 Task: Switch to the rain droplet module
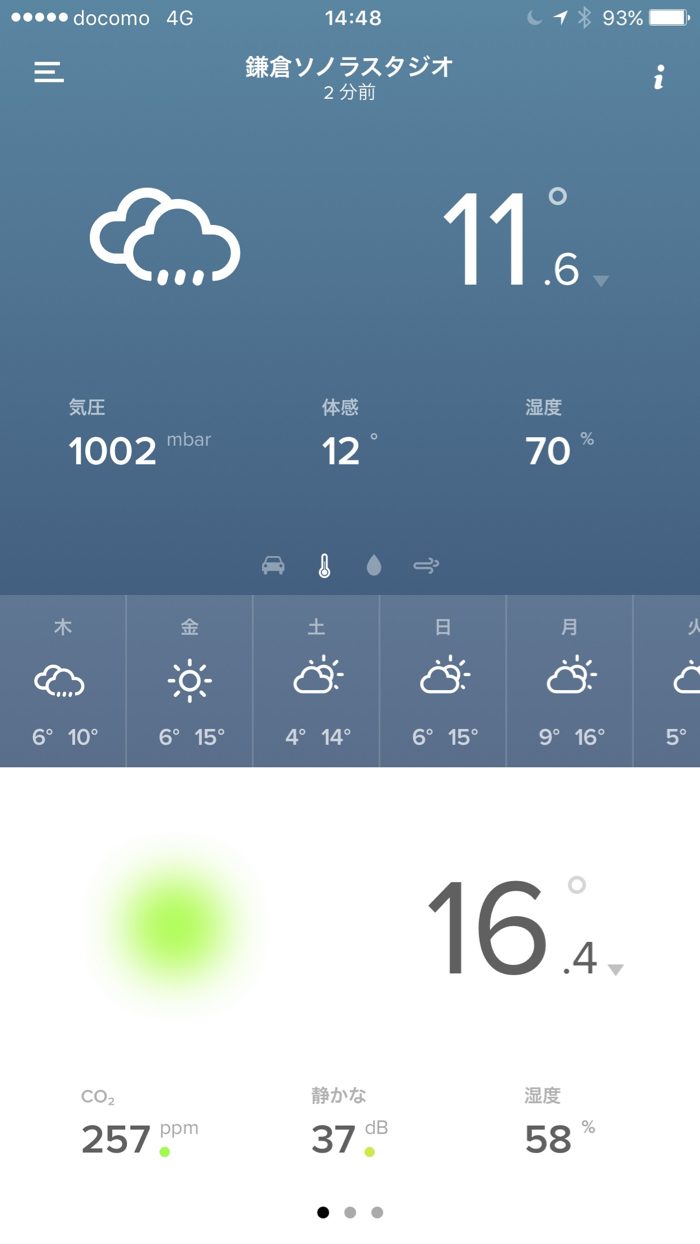coord(374,566)
